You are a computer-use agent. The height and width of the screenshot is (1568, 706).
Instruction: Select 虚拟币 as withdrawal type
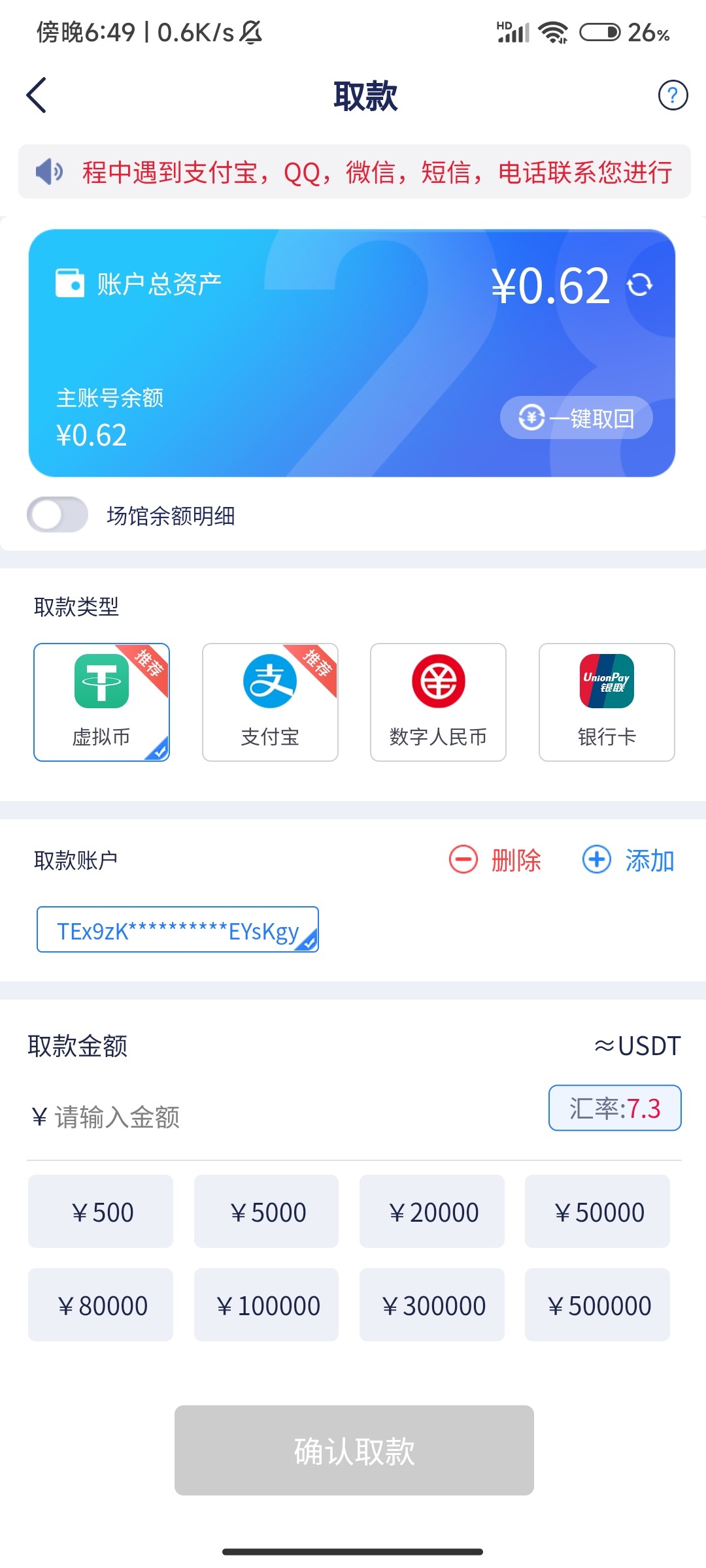[x=101, y=702]
